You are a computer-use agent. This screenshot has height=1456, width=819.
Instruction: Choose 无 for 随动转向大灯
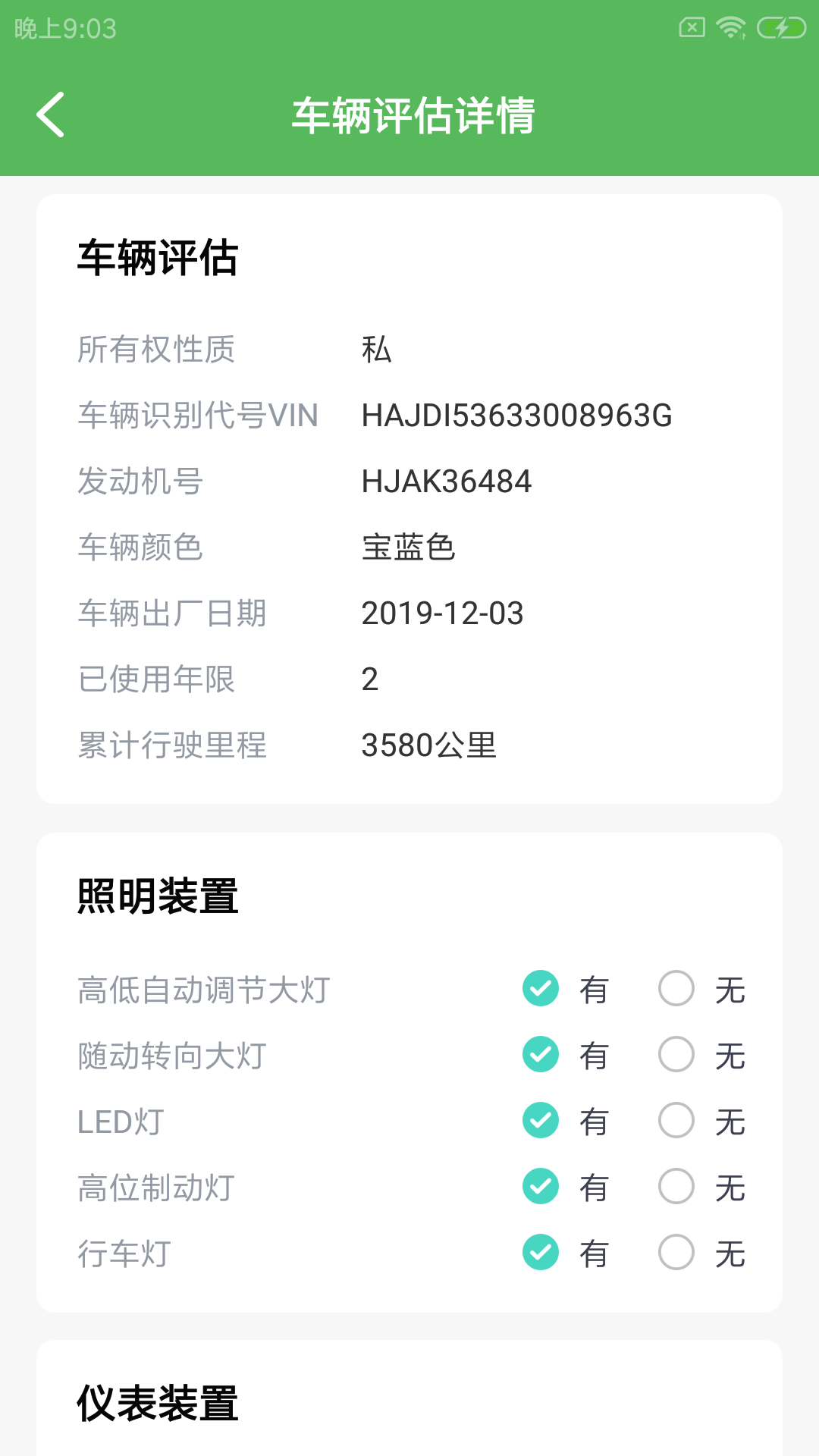coord(676,1054)
